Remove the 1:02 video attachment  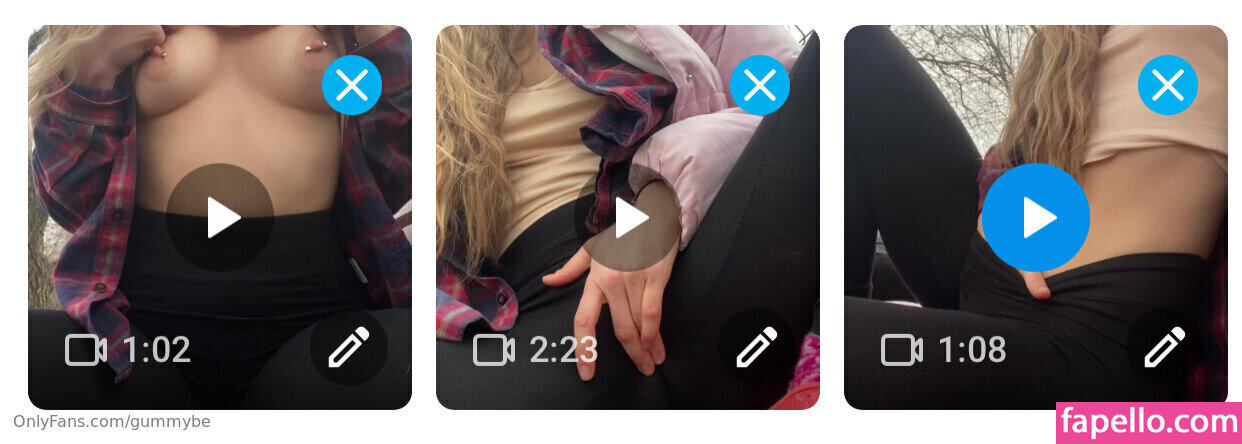(352, 86)
